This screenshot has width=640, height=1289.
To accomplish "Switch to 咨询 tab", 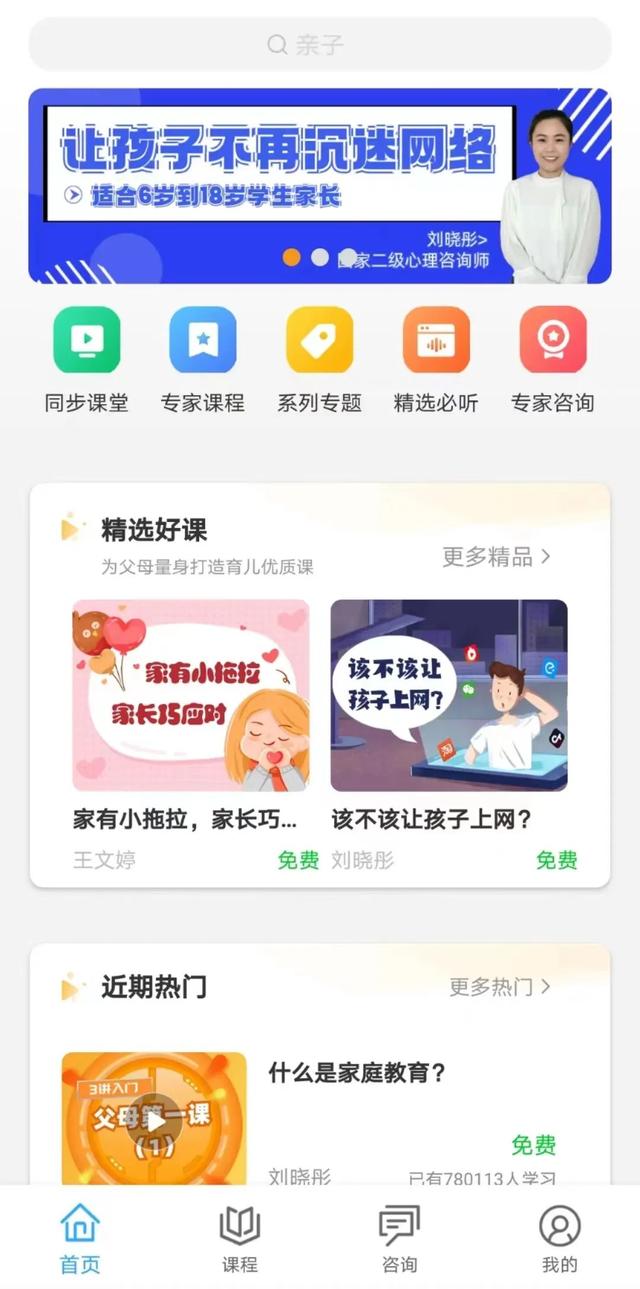I will tap(400, 1239).
